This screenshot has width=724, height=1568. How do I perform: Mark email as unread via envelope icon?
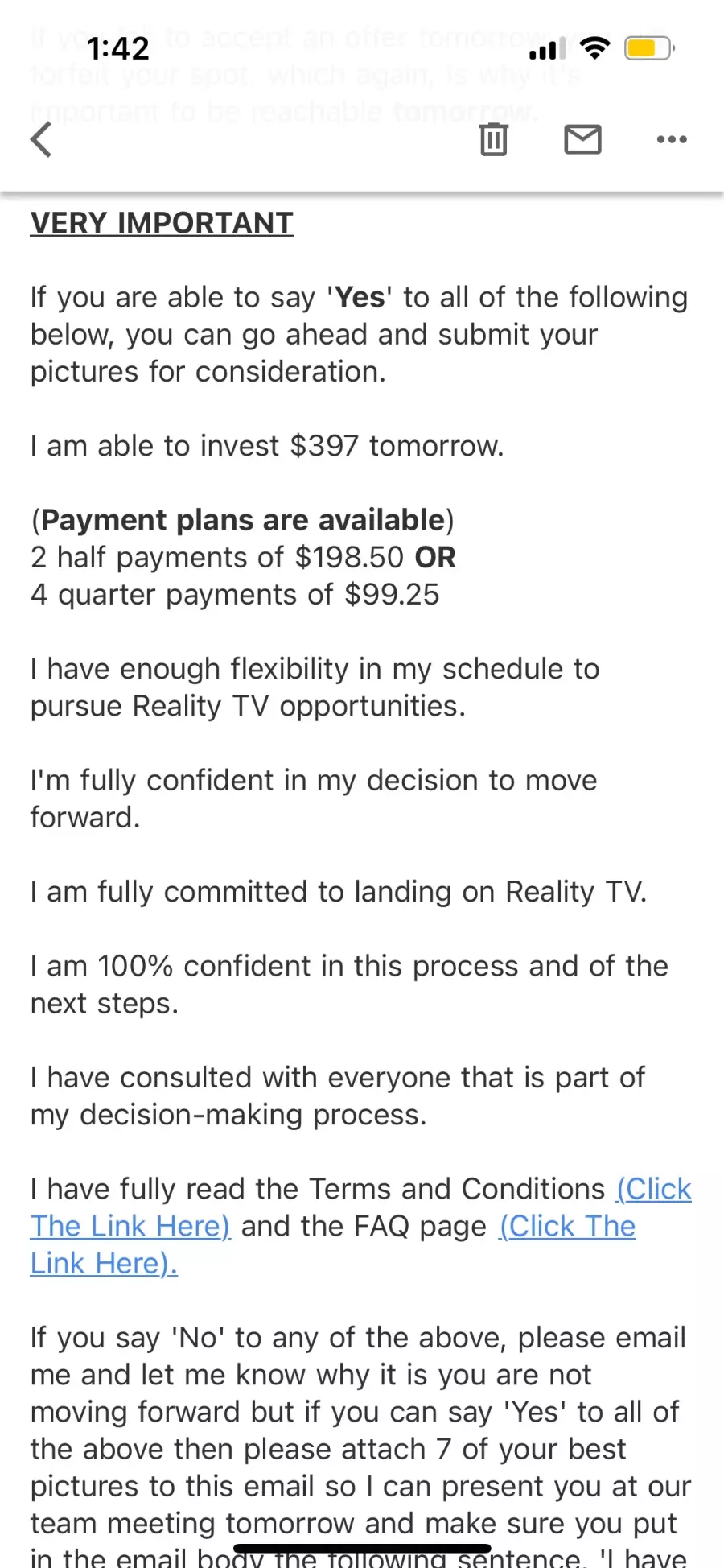(582, 139)
